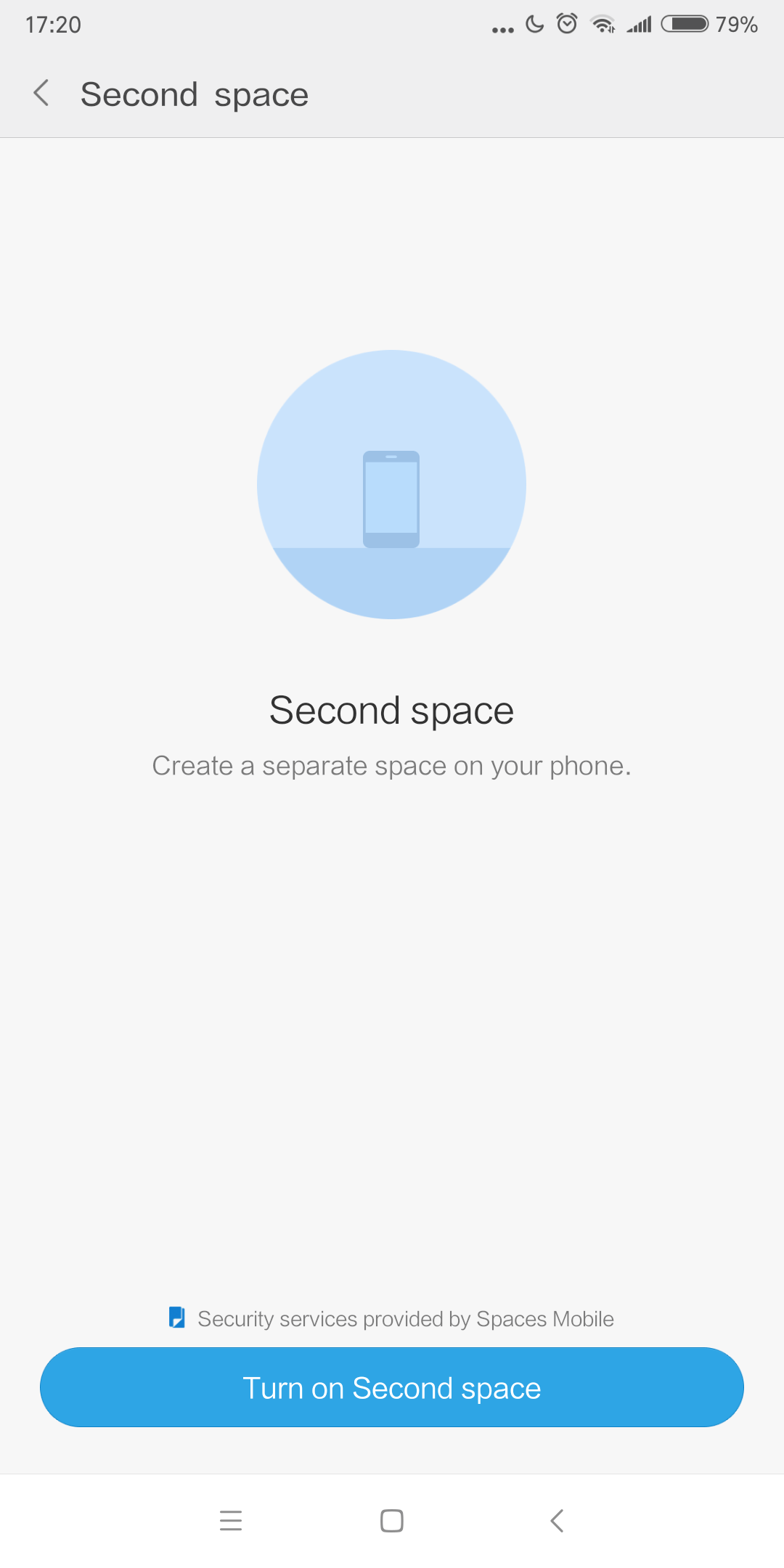784x1568 pixels.
Task: Open recent apps from the navigation bar
Action: pos(231,1520)
